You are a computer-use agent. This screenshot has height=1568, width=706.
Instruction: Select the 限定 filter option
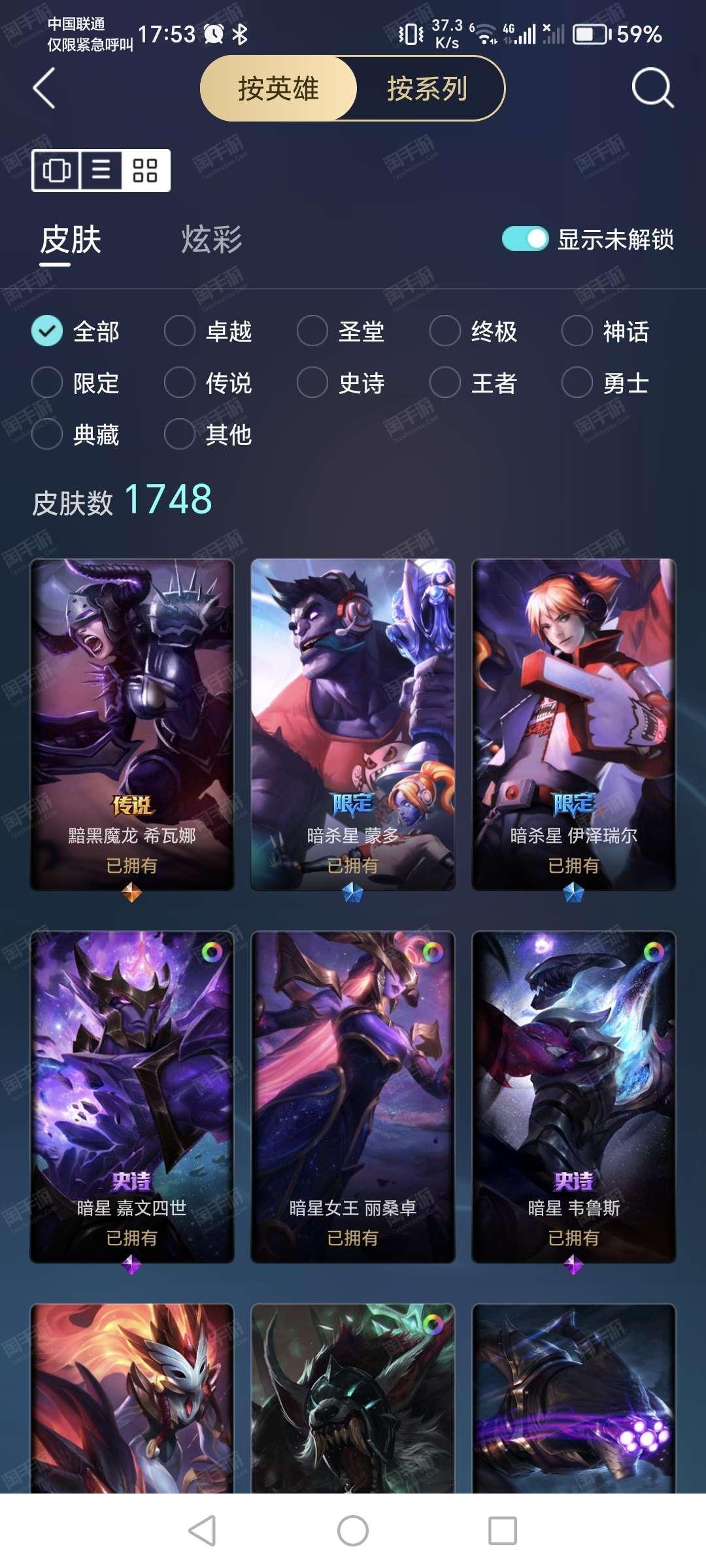(76, 383)
